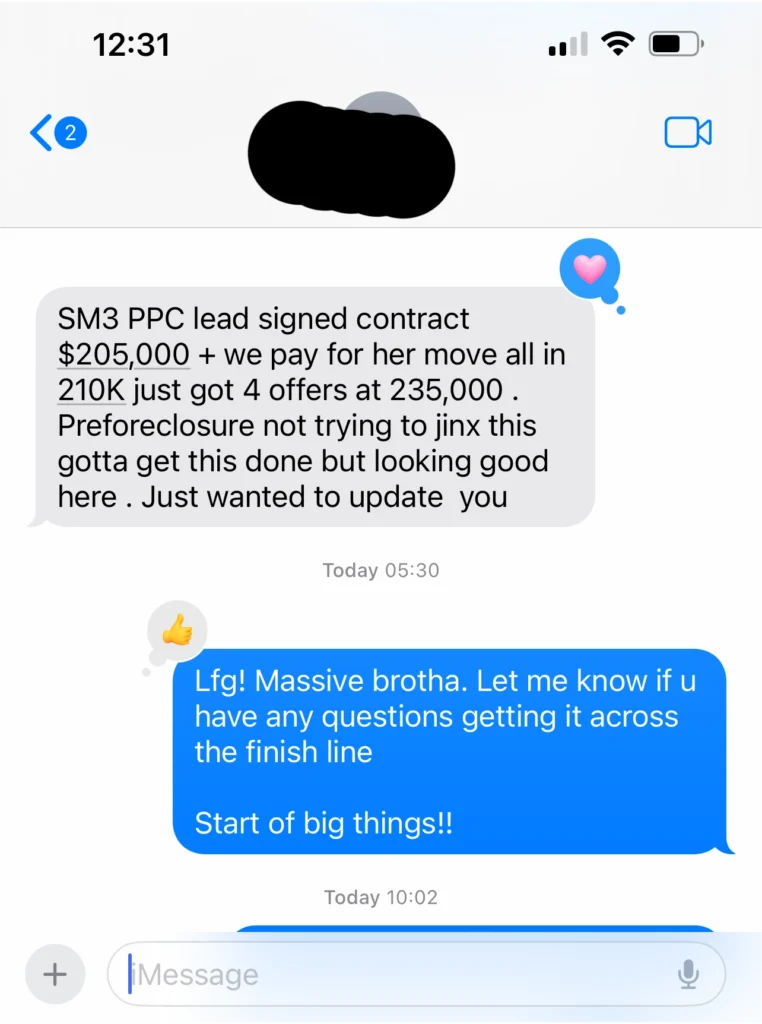Tap the microphone dictation icon
762x1024 pixels.
688,974
